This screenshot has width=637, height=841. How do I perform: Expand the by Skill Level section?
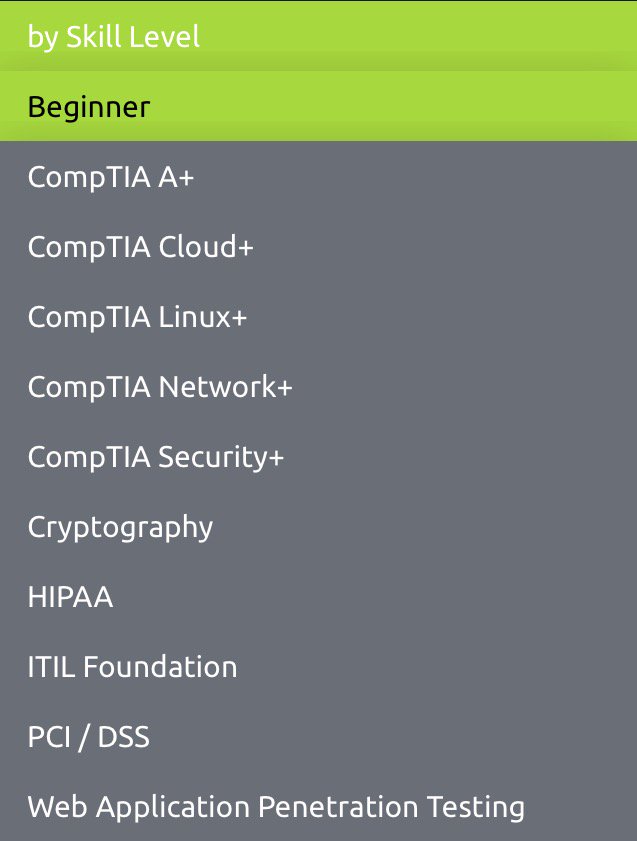click(114, 37)
